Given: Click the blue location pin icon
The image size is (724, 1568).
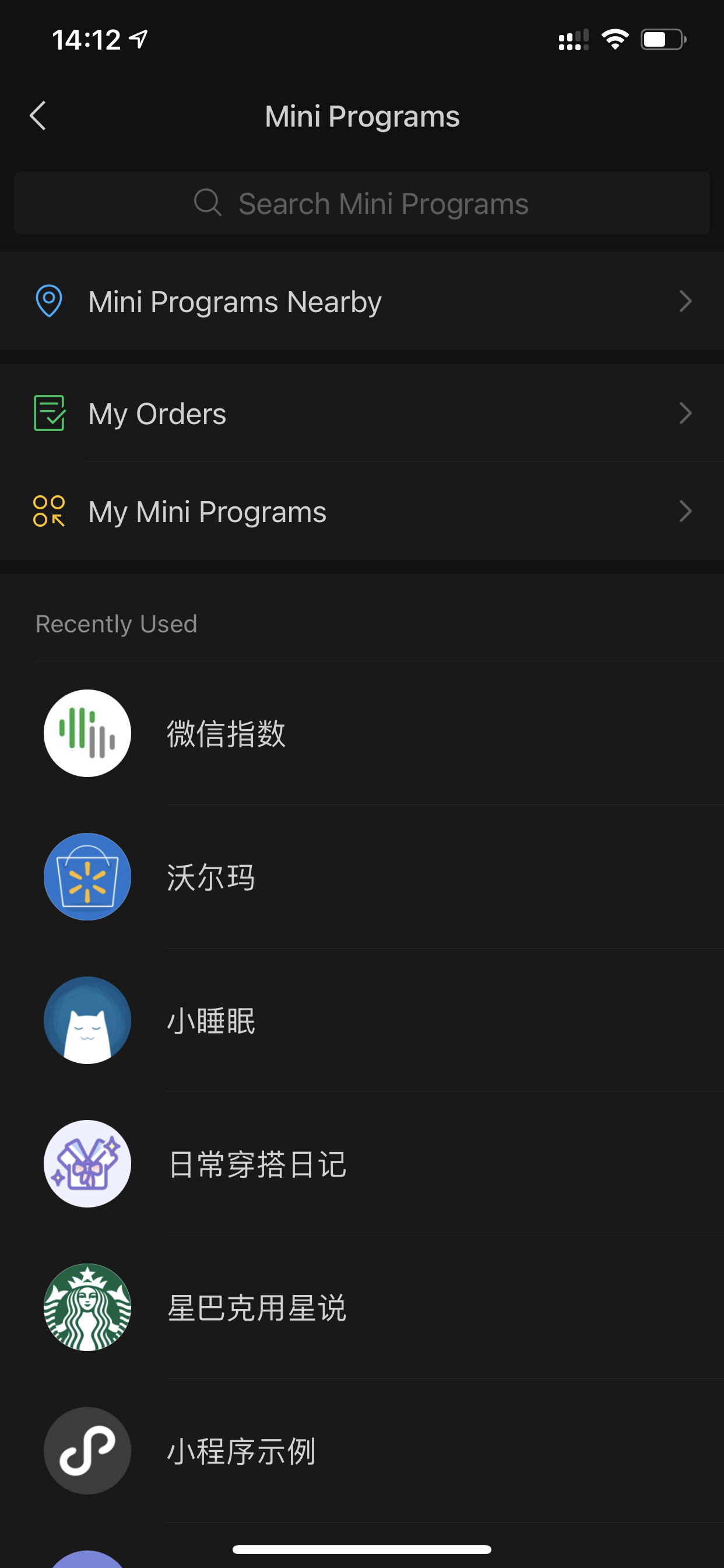Looking at the screenshot, I should [48, 300].
